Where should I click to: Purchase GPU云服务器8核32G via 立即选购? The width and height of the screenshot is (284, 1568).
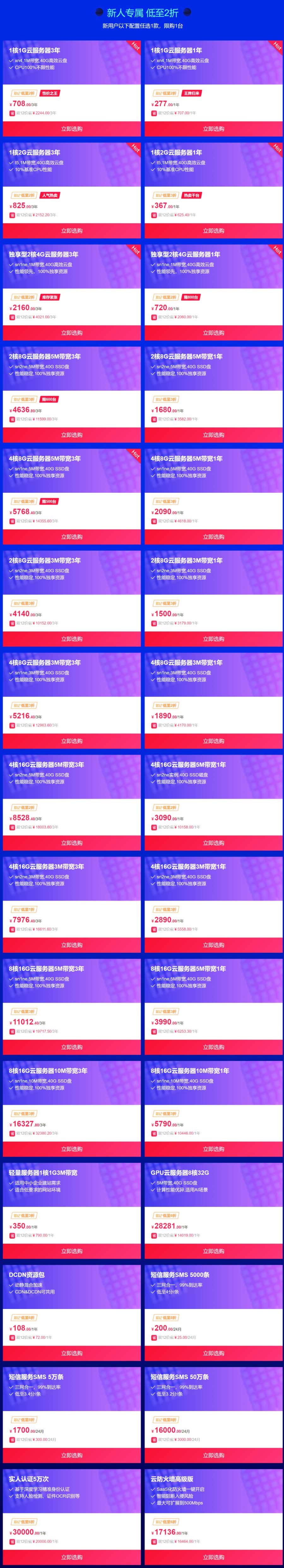click(x=213, y=1251)
